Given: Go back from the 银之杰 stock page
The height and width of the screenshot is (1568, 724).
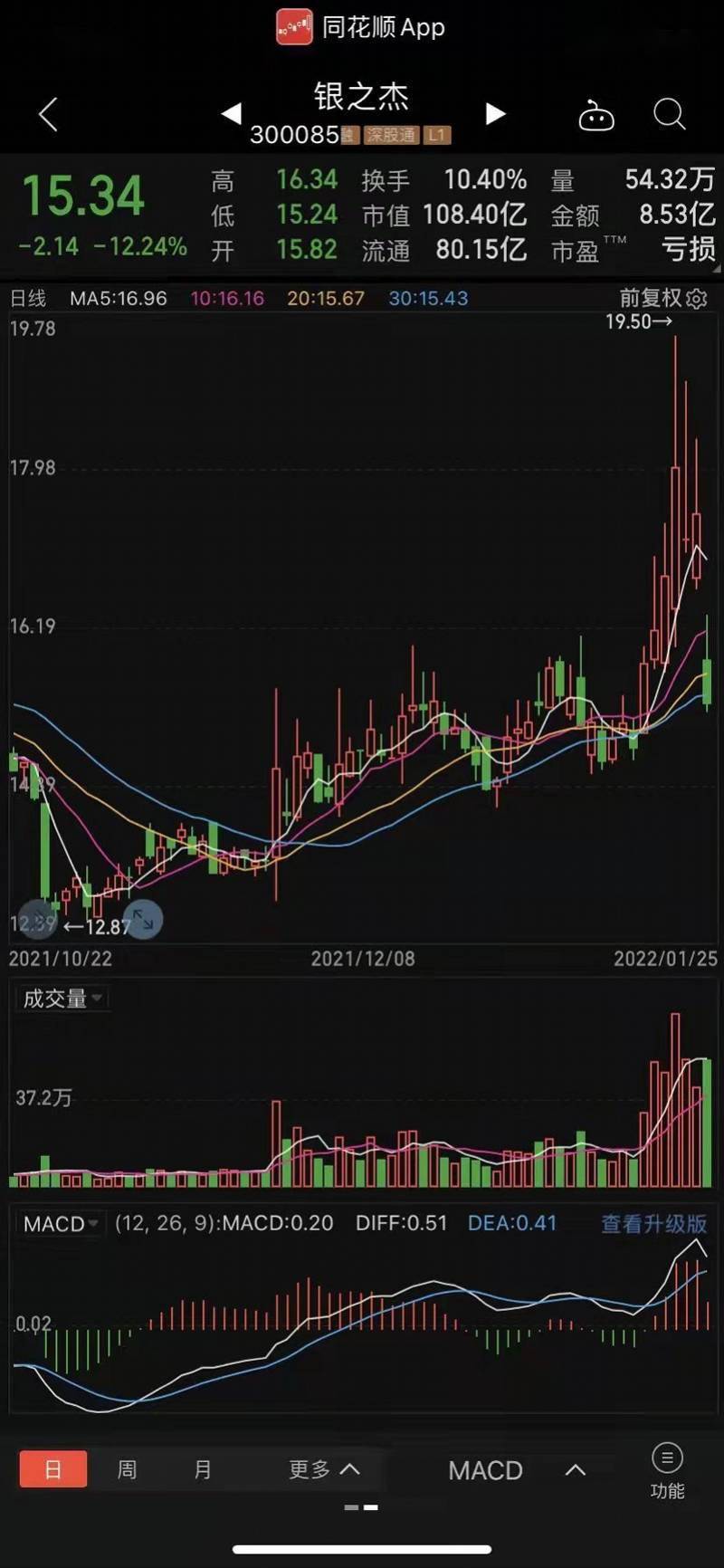Looking at the screenshot, I should tap(49, 115).
